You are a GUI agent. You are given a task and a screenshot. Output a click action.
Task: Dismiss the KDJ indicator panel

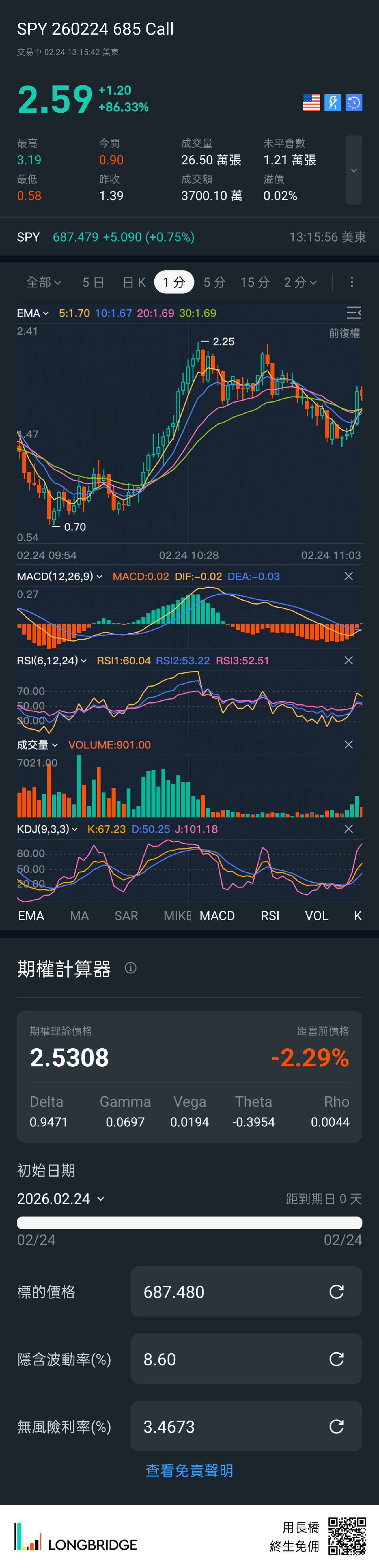[x=349, y=829]
